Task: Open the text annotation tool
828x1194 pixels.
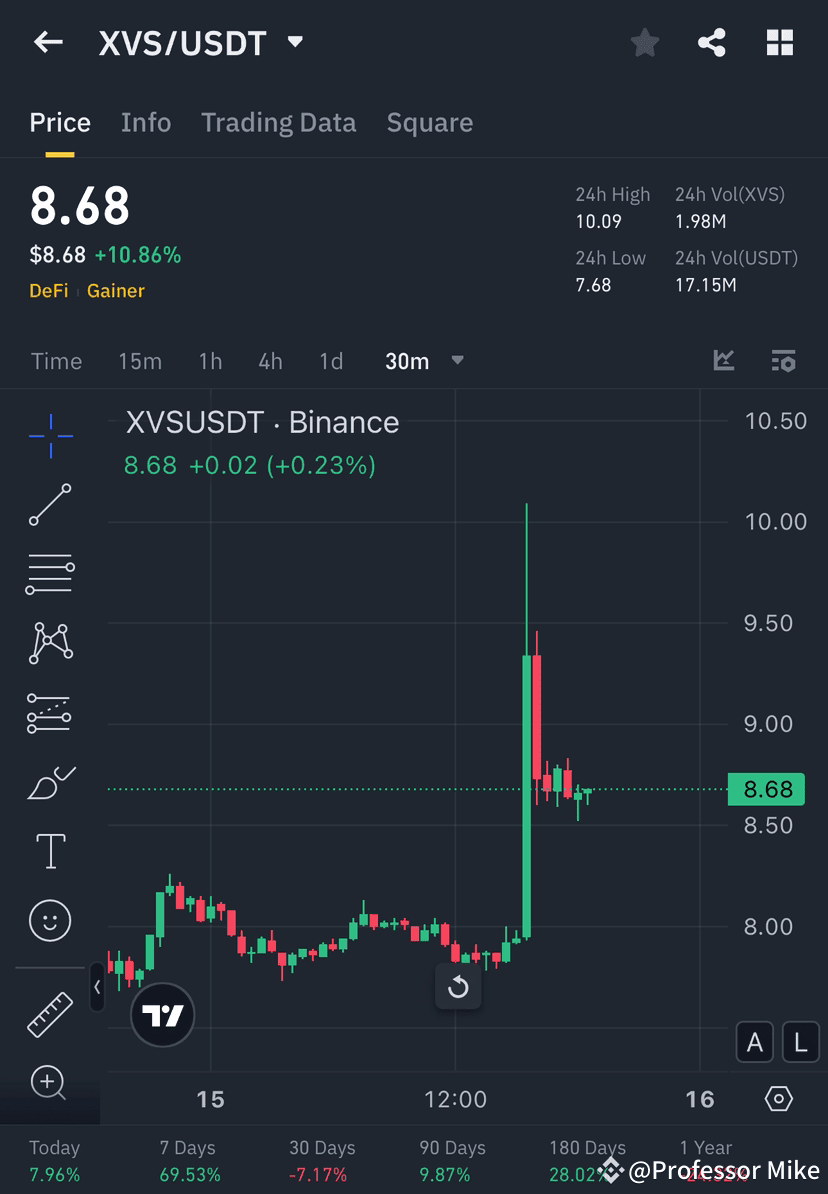Action: [50, 850]
